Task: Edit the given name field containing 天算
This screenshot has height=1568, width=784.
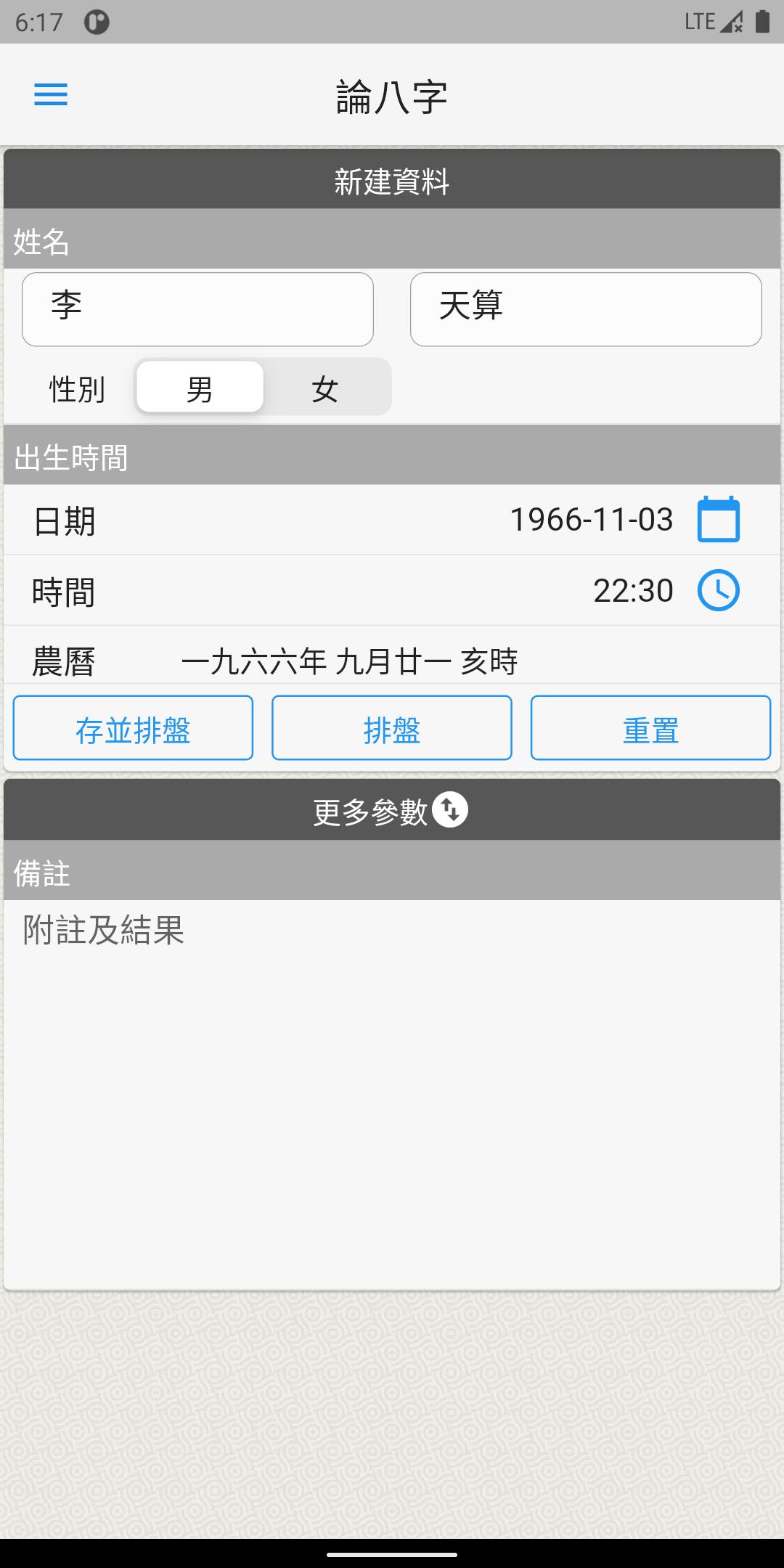Action: click(586, 309)
